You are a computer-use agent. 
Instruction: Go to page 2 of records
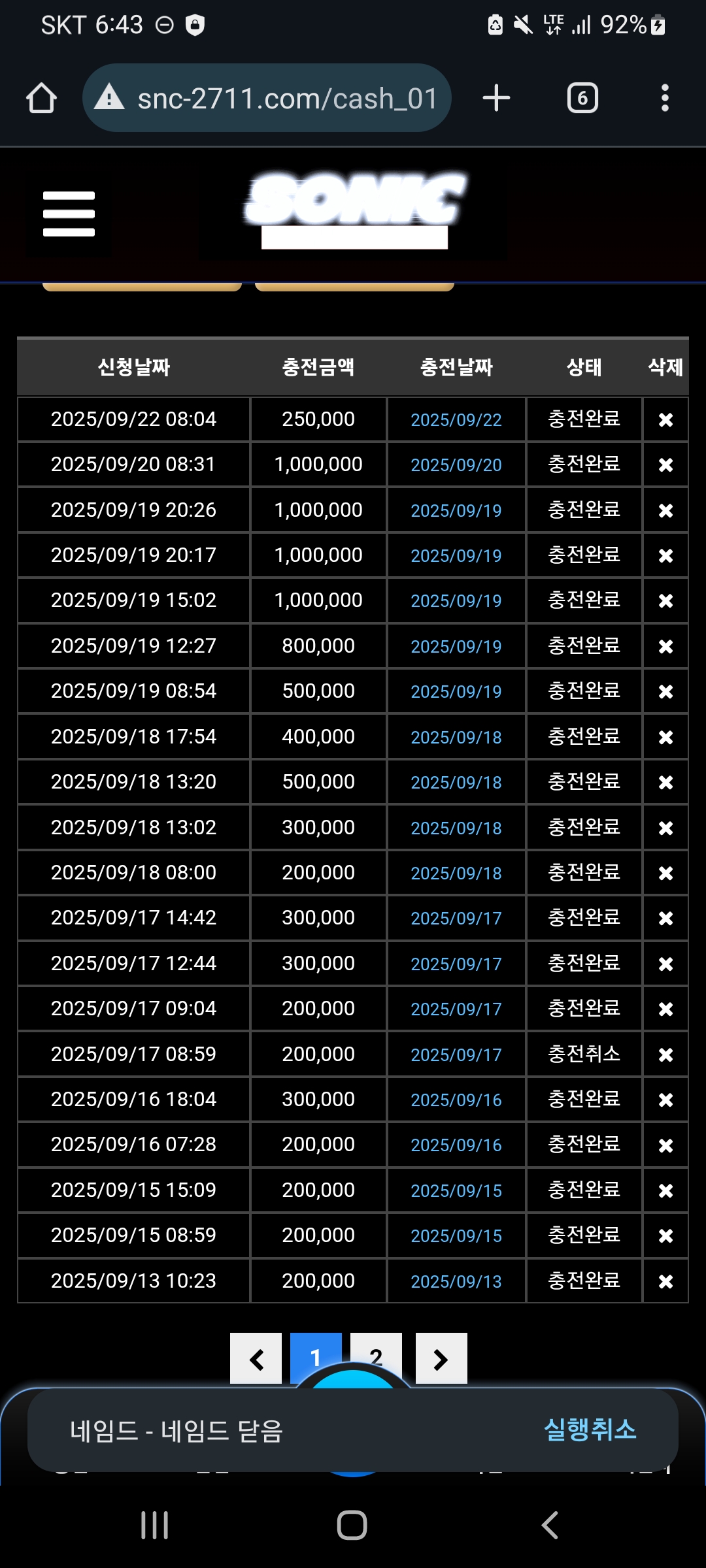point(376,1358)
